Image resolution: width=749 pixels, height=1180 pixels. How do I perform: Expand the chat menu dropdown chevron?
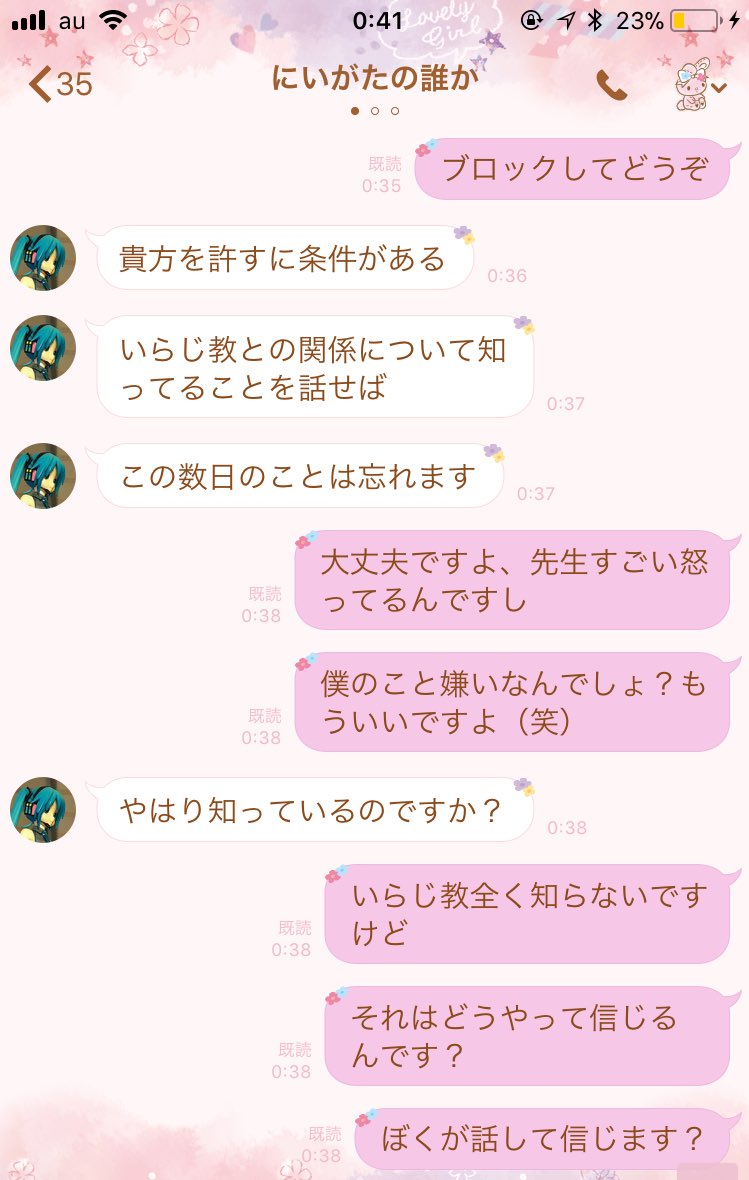[718, 88]
